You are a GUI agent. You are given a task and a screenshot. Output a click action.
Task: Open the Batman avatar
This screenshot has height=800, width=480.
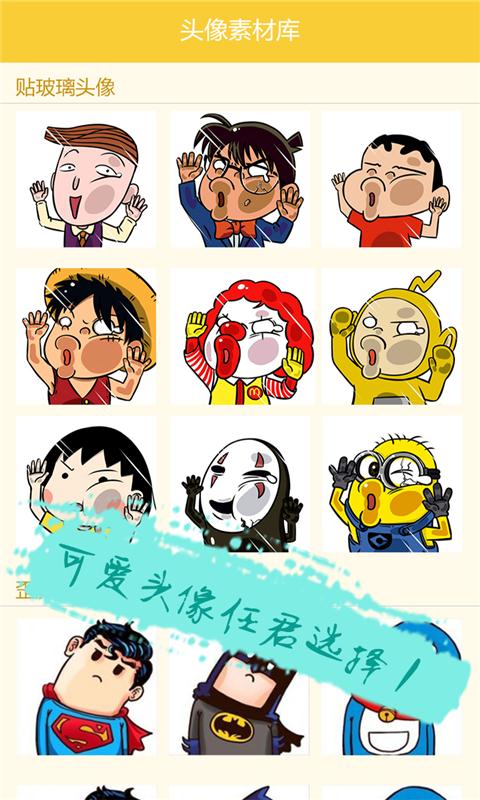(239, 687)
